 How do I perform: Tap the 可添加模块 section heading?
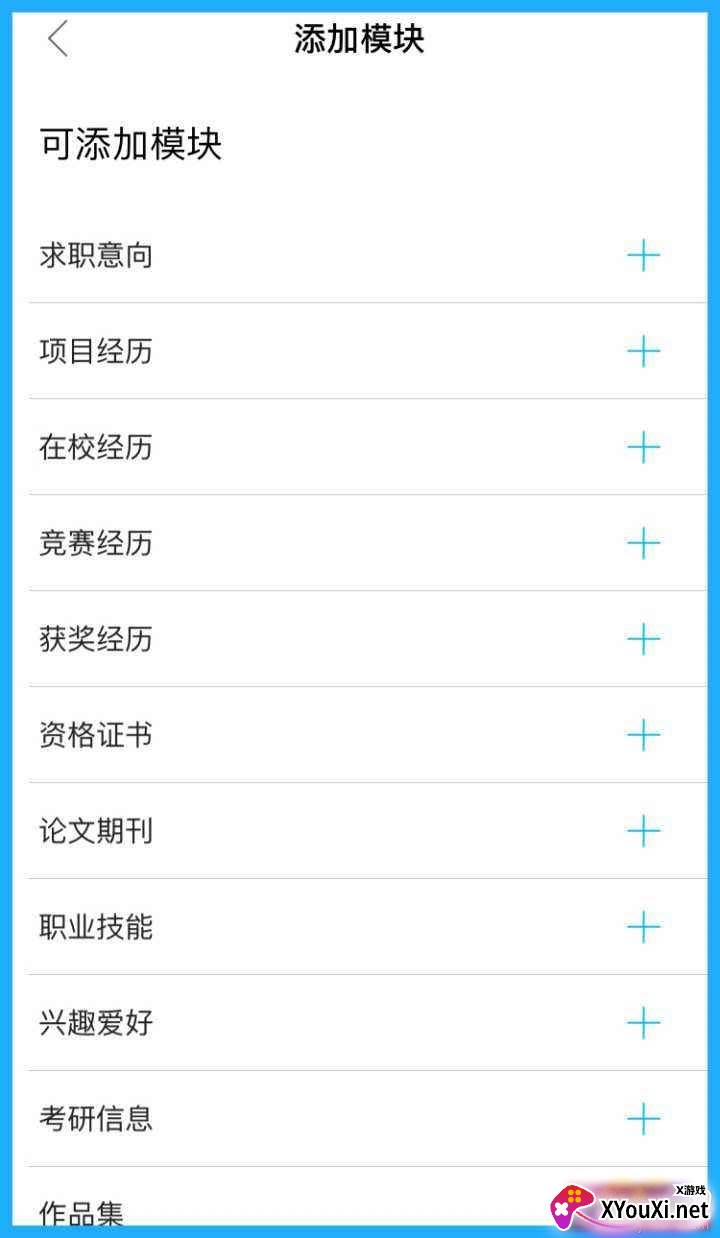coord(130,146)
